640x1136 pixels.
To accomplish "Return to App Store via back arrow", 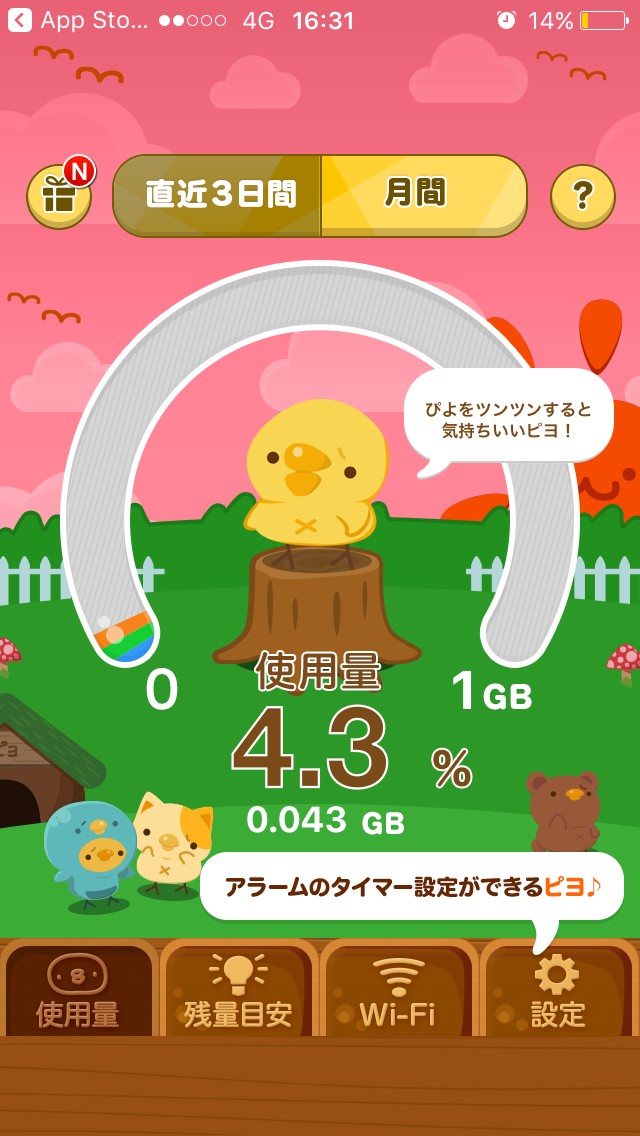I will (x=20, y=20).
